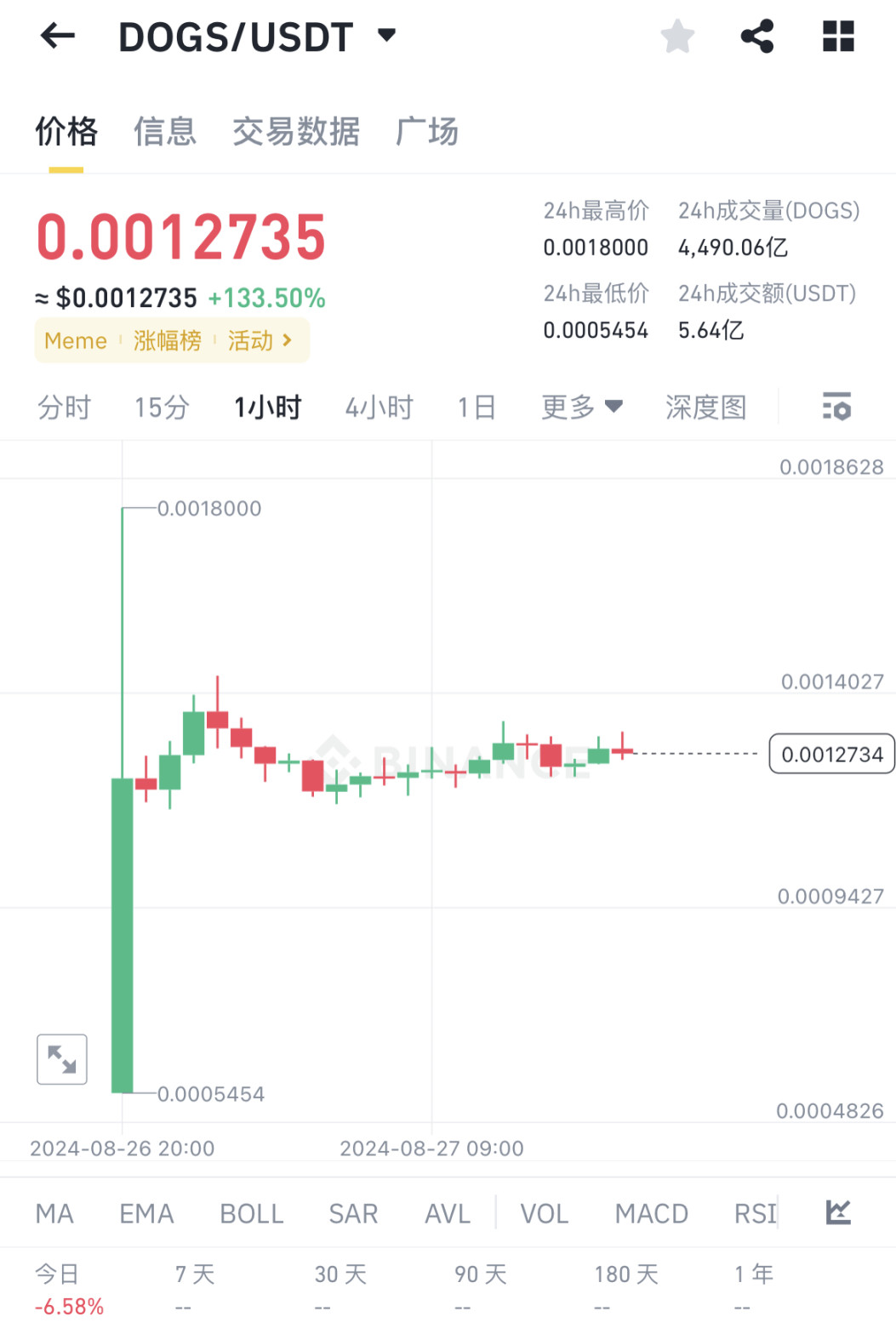
Task: Enable the VOL indicator
Action: point(545,1212)
